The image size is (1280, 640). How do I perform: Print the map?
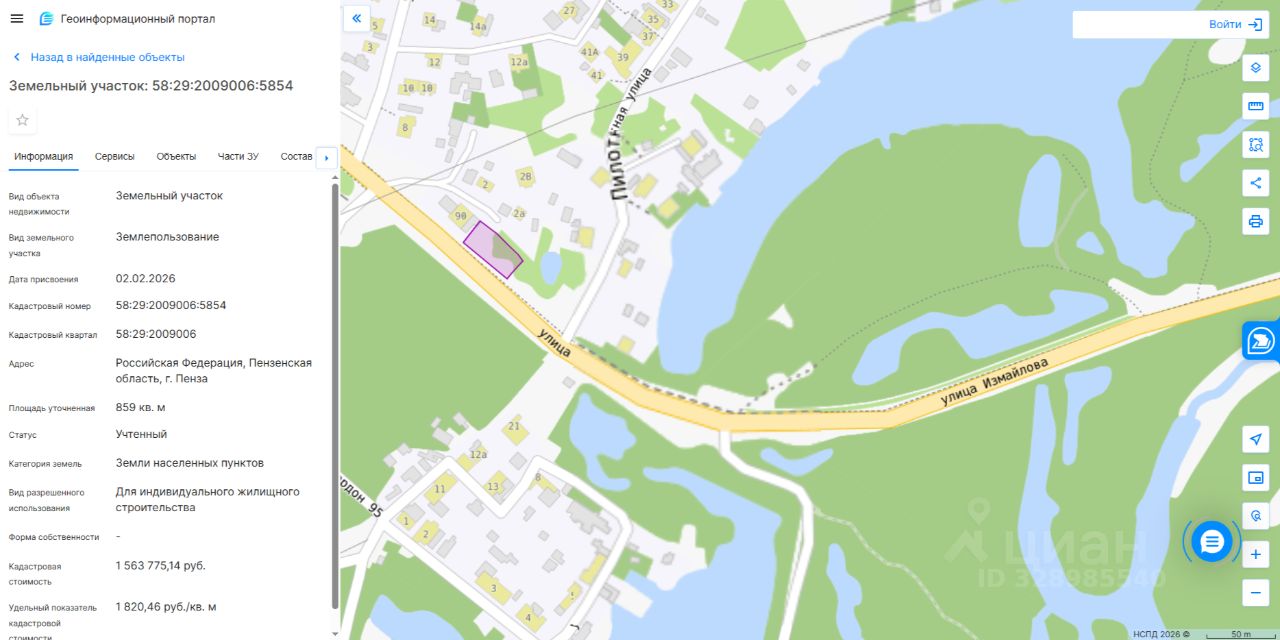pyautogui.click(x=1256, y=221)
